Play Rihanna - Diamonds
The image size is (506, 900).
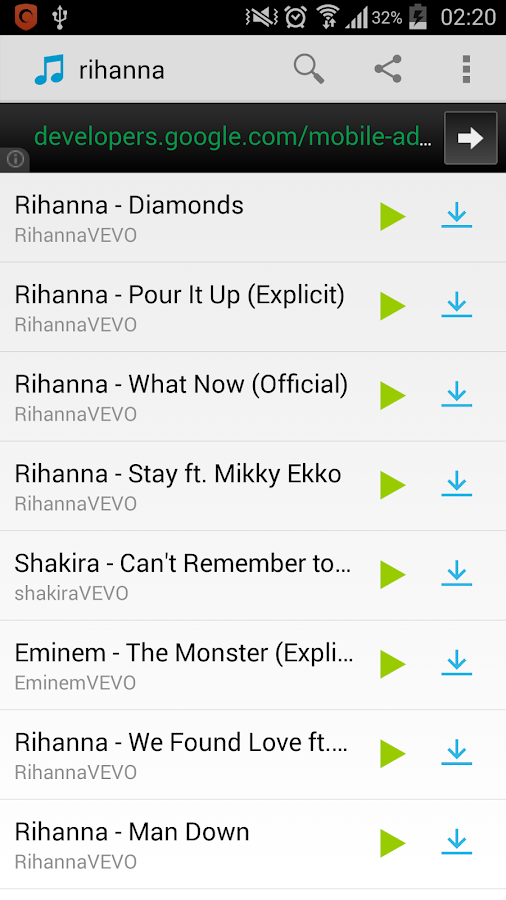392,217
